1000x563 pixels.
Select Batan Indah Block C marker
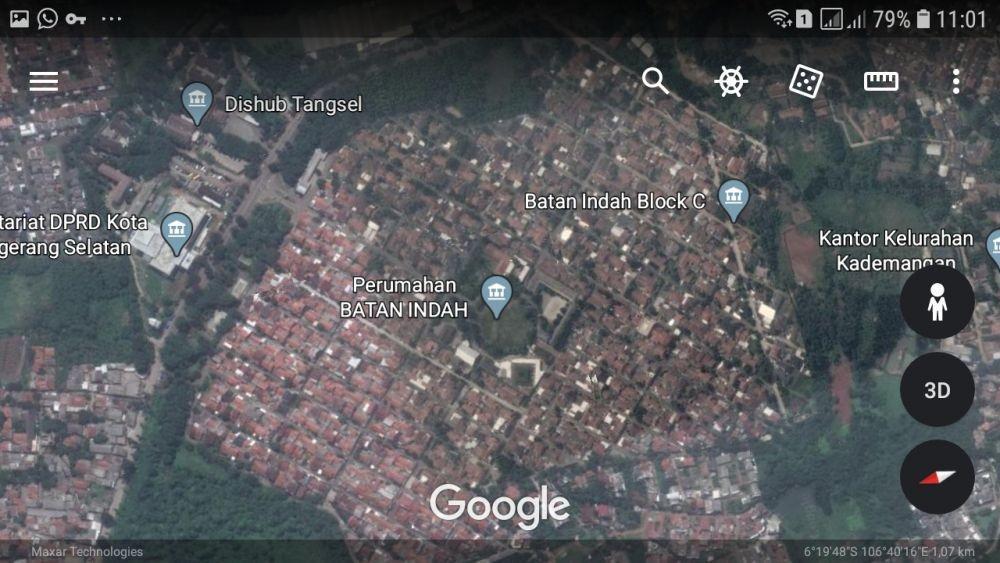733,198
